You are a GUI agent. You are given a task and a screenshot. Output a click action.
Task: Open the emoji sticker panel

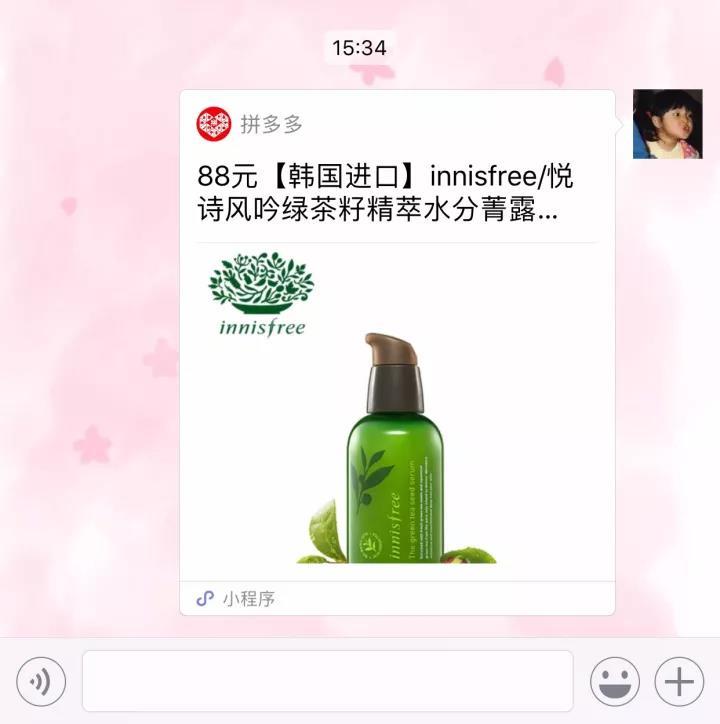click(x=614, y=682)
